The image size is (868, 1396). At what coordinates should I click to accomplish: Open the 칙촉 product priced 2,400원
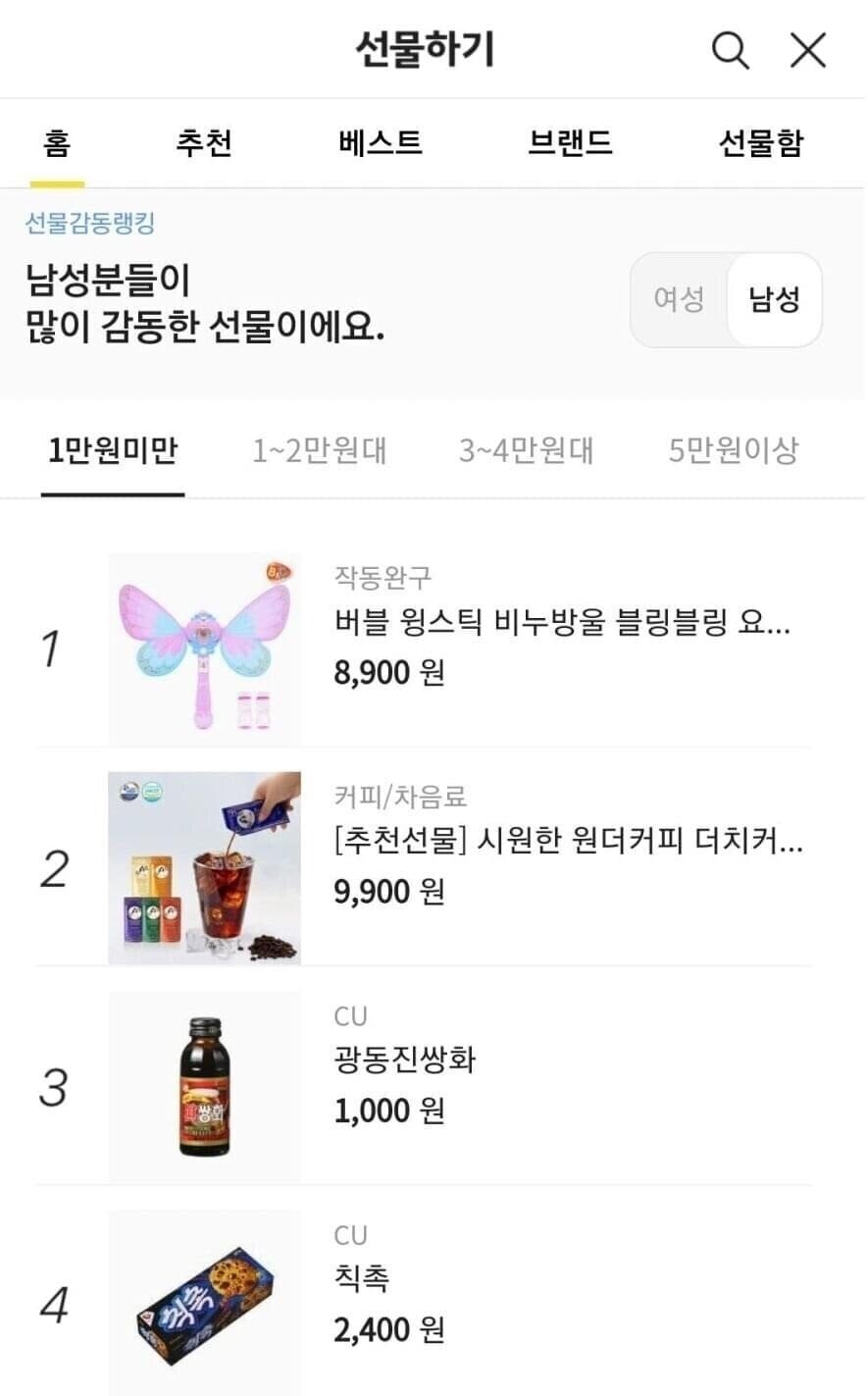[361, 1280]
